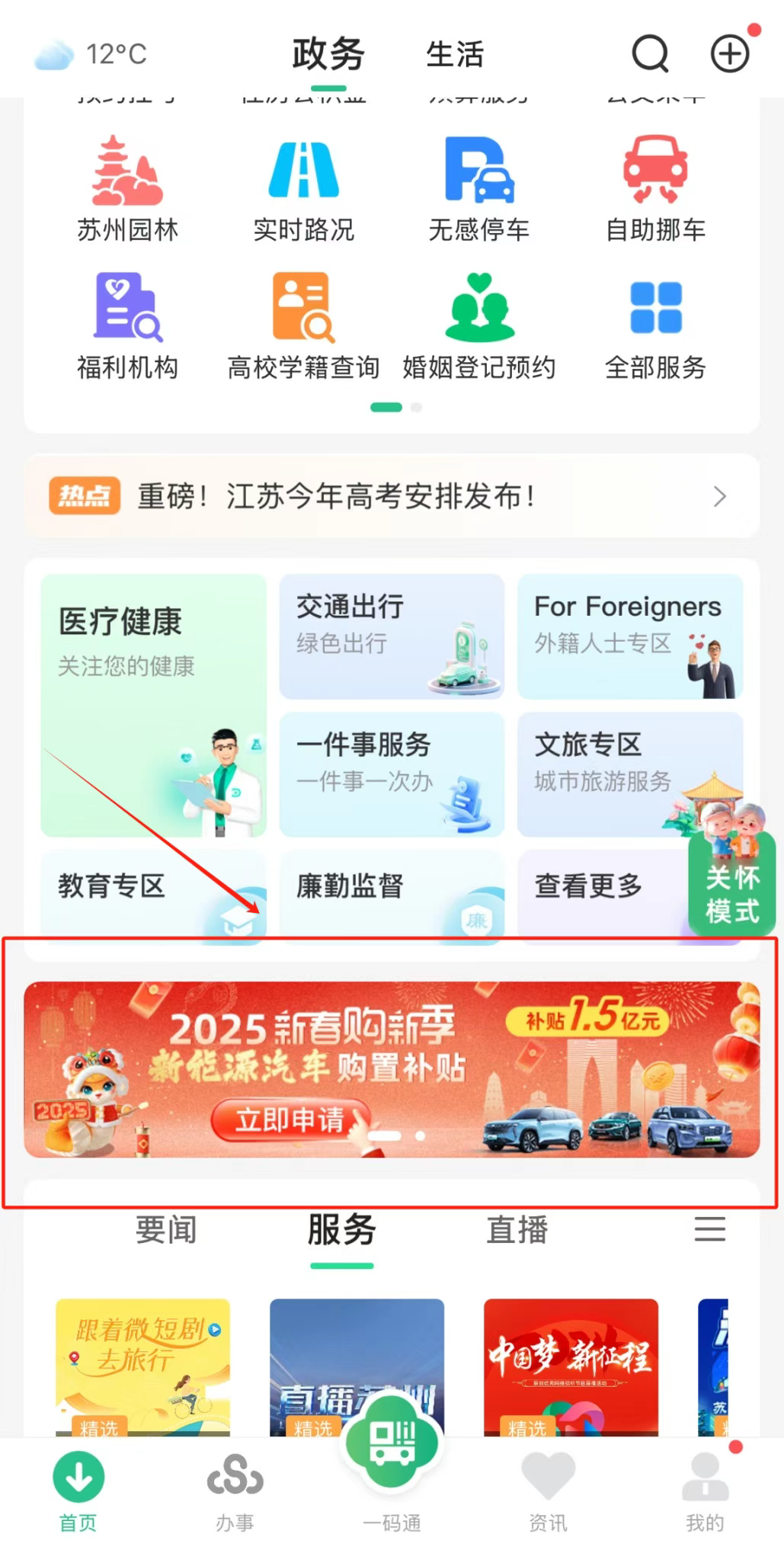Open the For Foreigners zone

click(x=629, y=636)
